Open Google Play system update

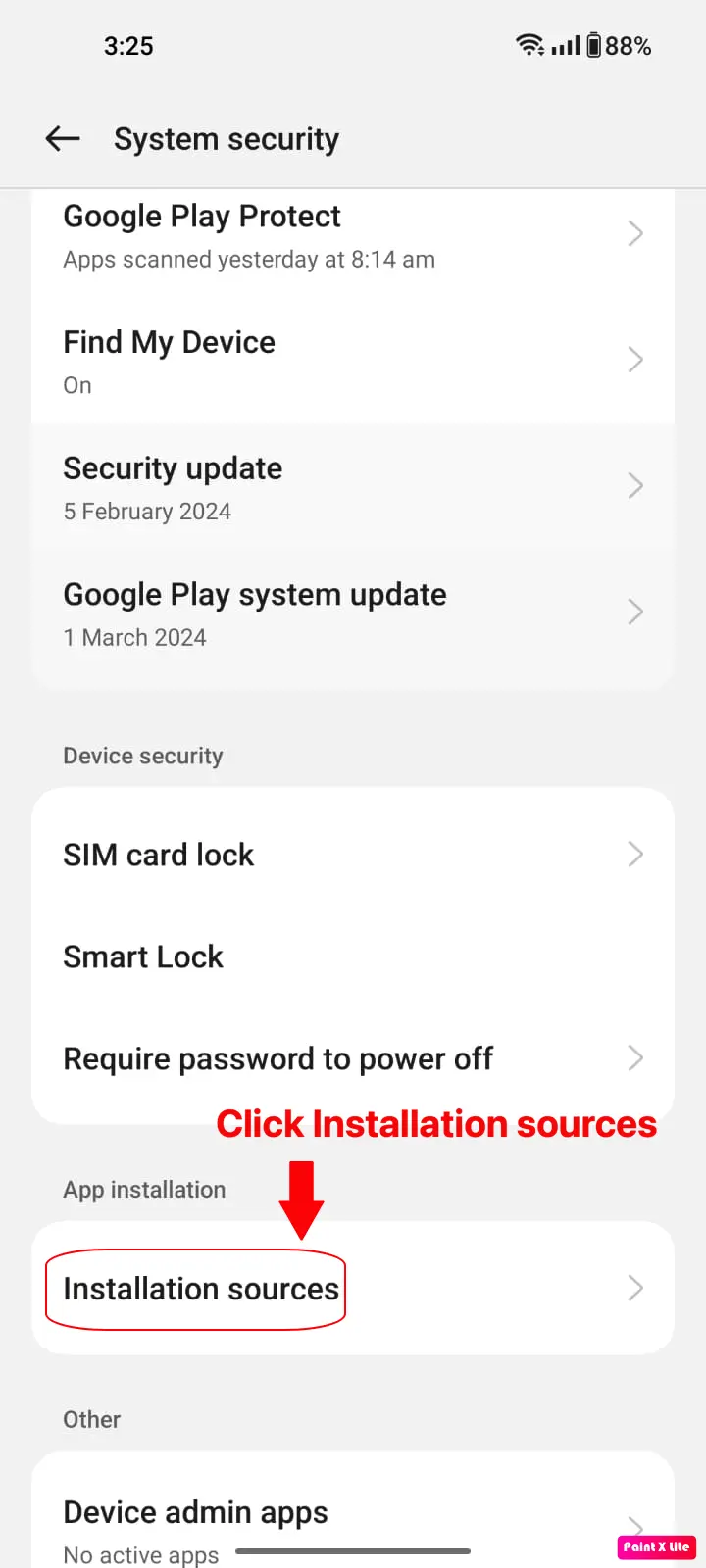pyautogui.click(x=351, y=613)
